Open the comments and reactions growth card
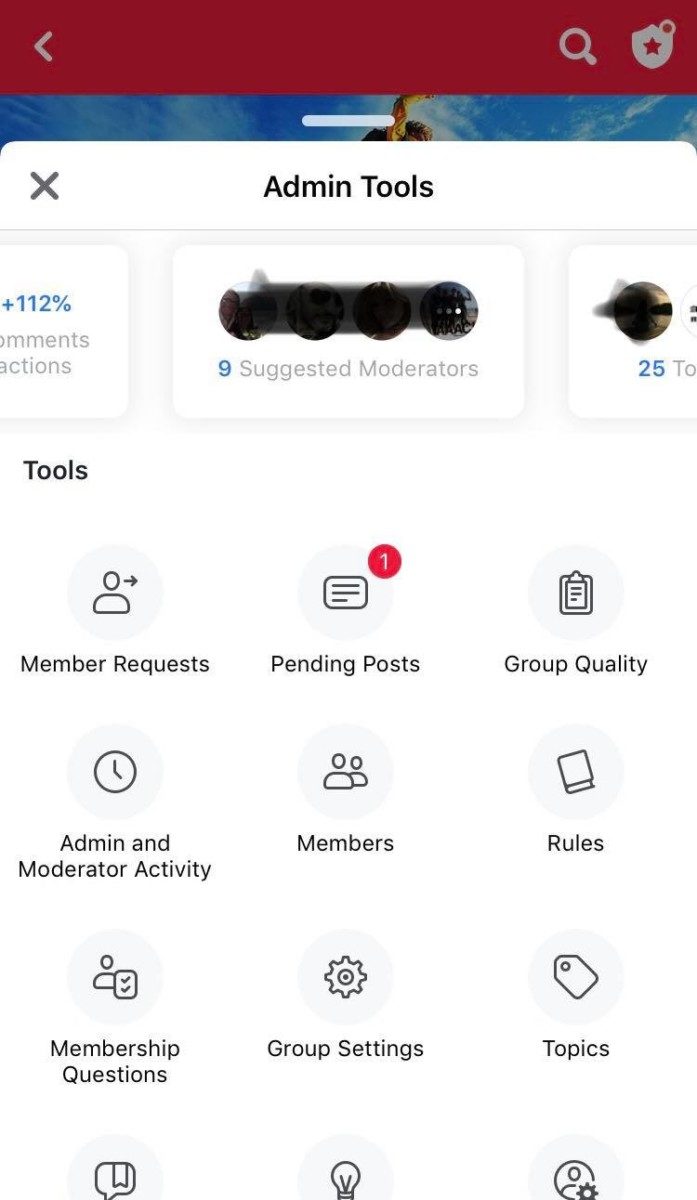This screenshot has height=1200, width=697. [x=64, y=331]
